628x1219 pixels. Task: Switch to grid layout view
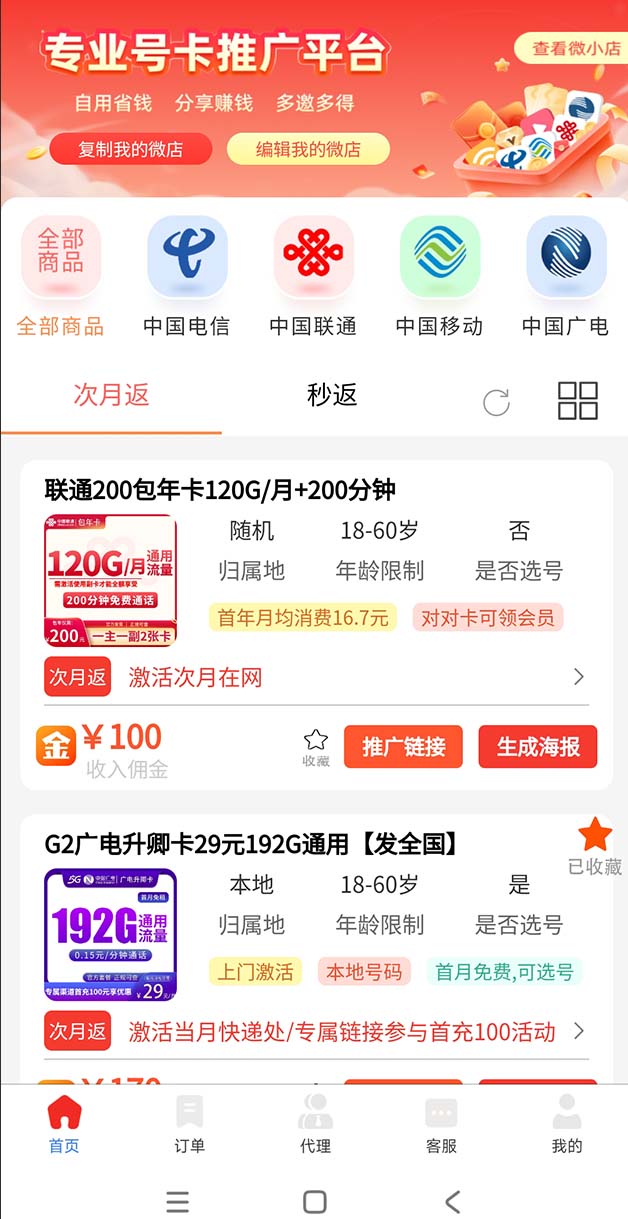point(577,401)
